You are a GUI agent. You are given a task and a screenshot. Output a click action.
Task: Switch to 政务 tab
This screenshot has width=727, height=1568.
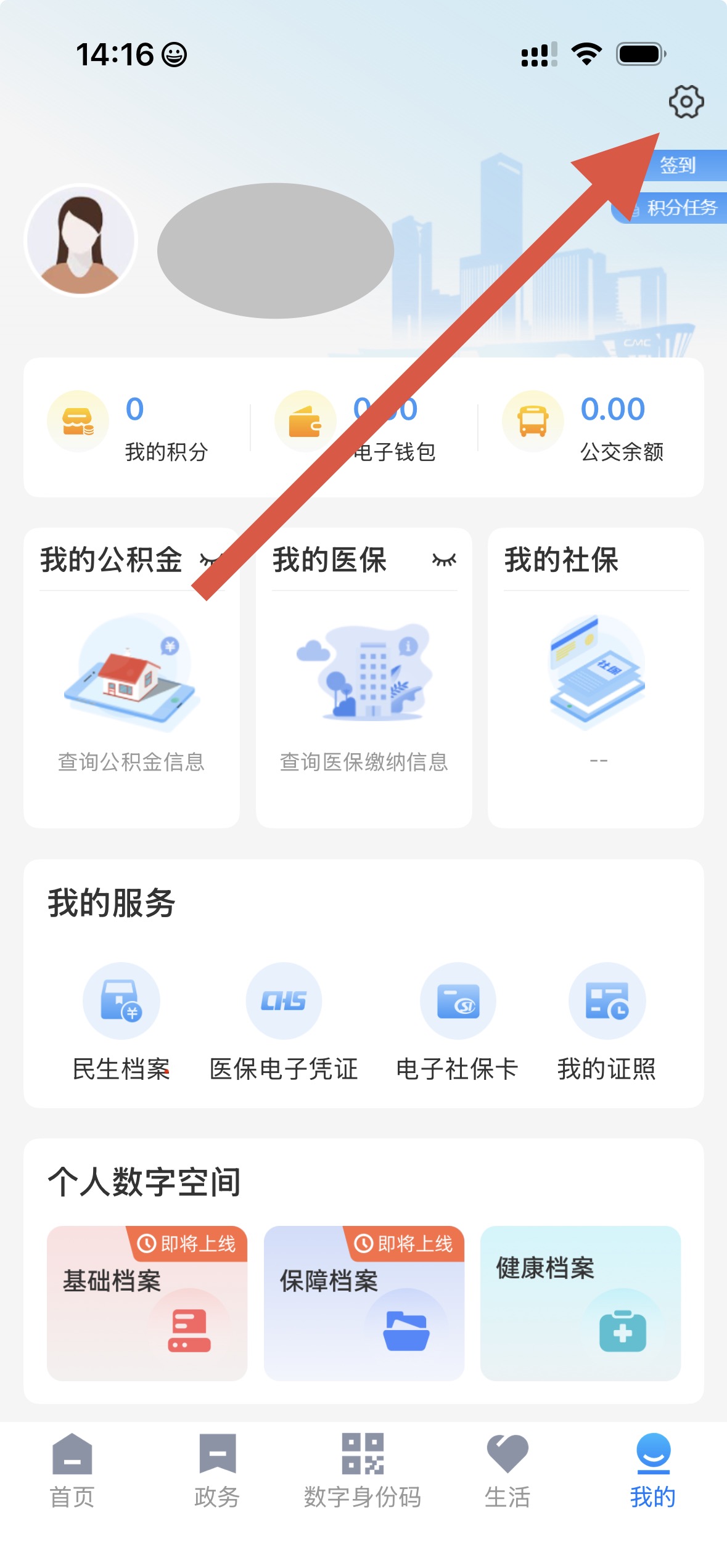point(217,1469)
